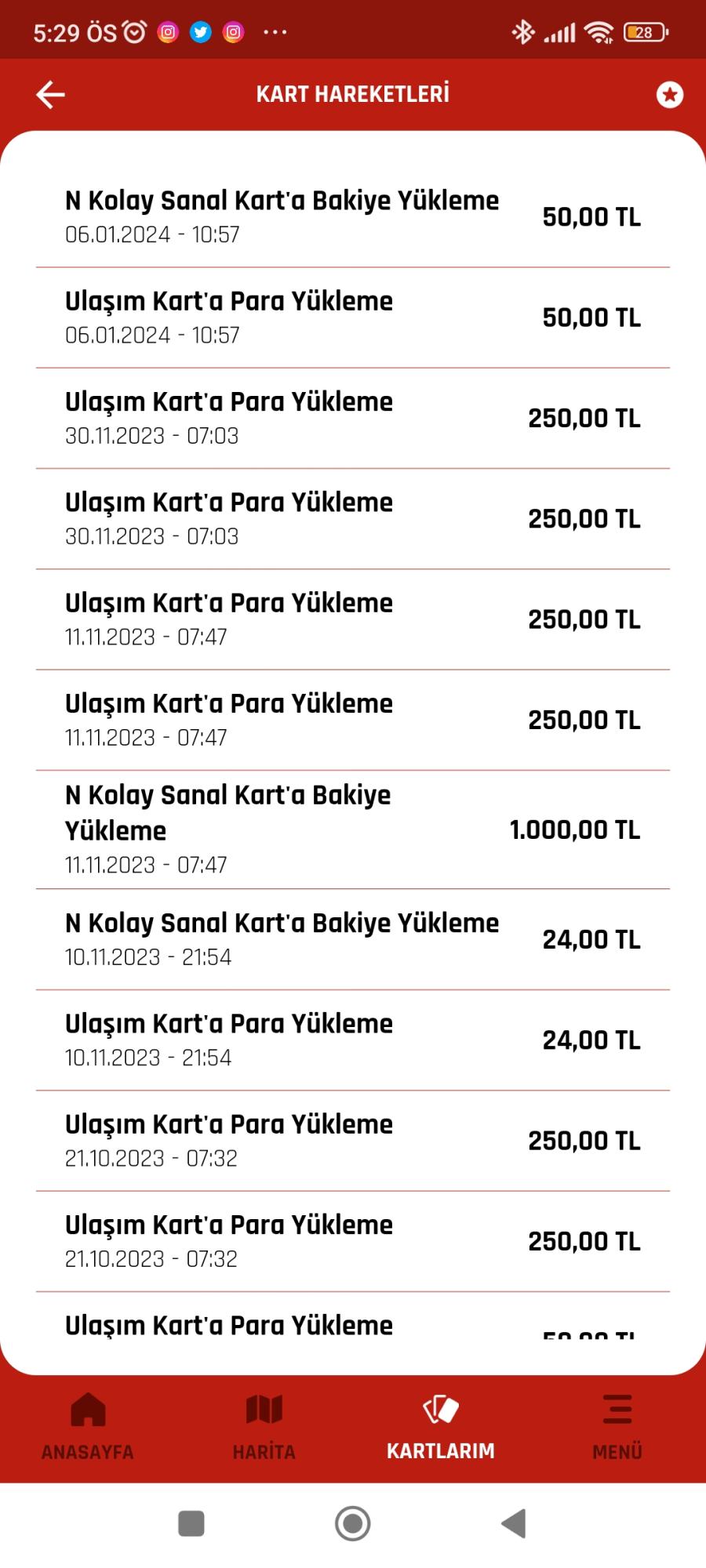Image resolution: width=706 pixels, height=1568 pixels.
Task: Open the 1.000,00 TL Sanal Kart transaction
Action: (353, 829)
